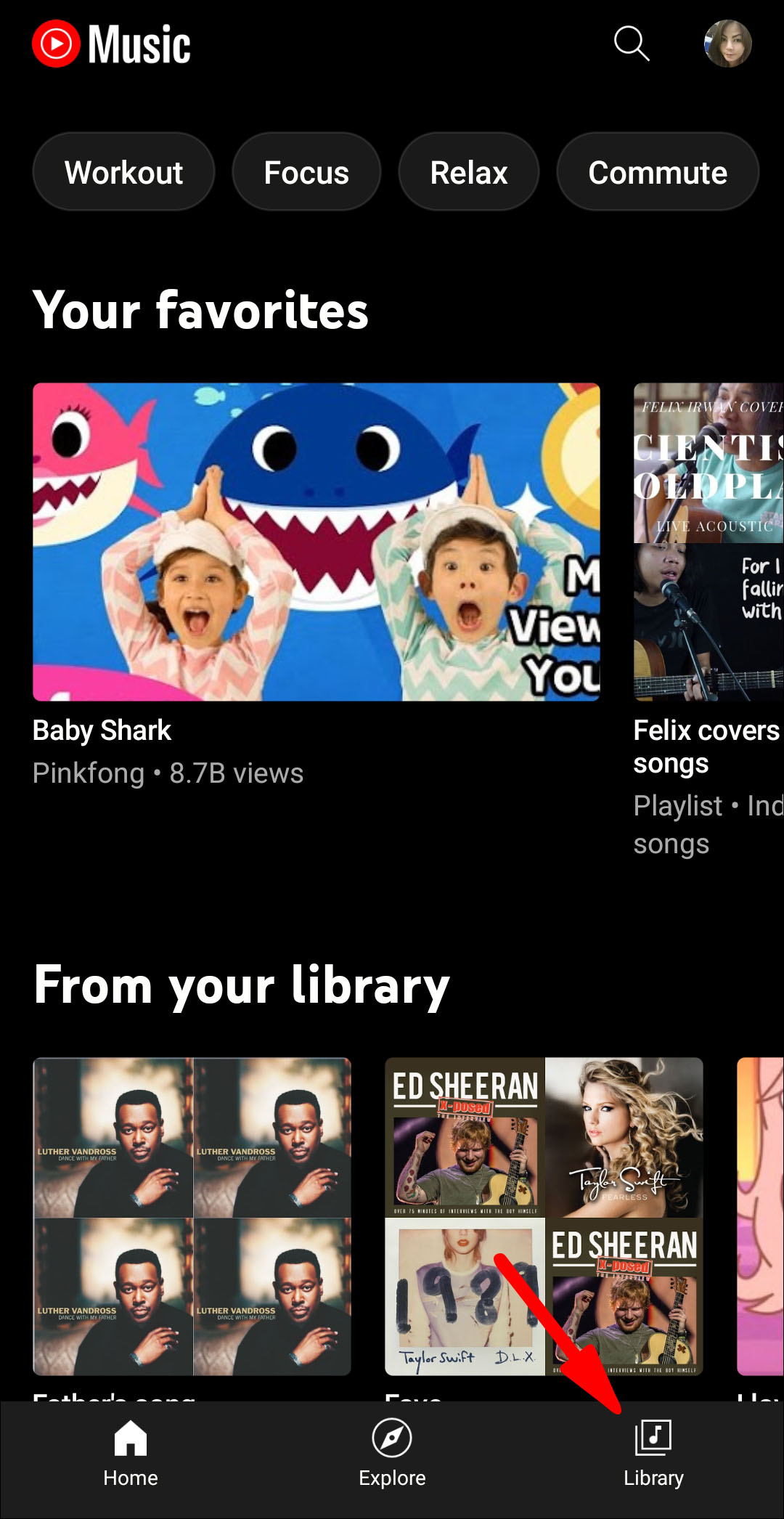Select the Focus mood chip
This screenshot has height=1519, width=784.
click(x=306, y=172)
